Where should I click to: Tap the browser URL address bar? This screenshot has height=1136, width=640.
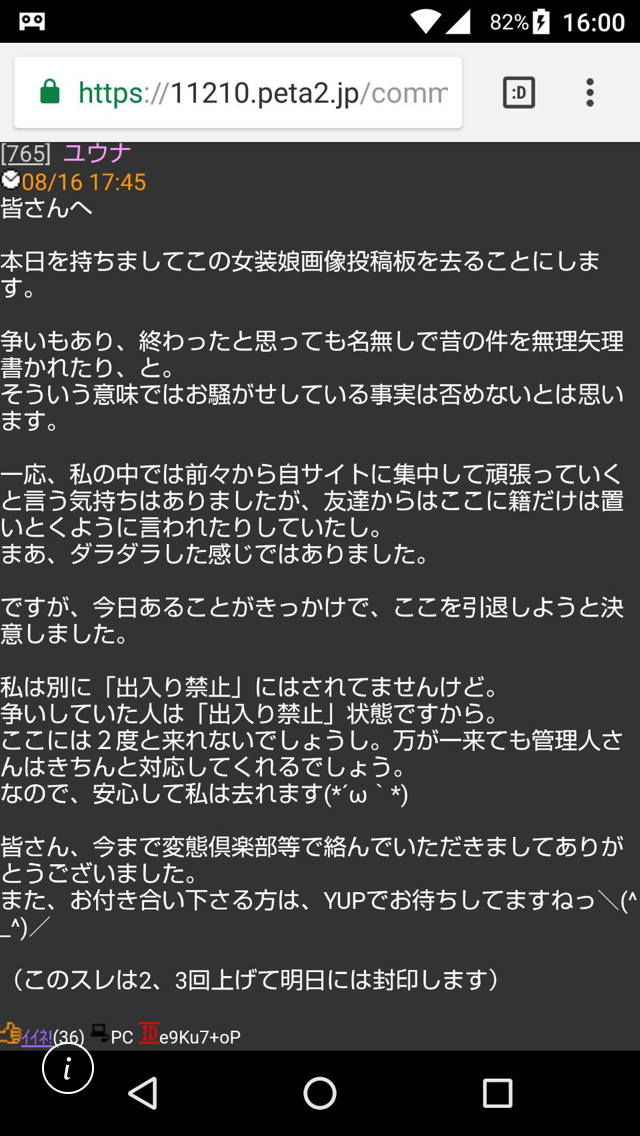point(238,93)
